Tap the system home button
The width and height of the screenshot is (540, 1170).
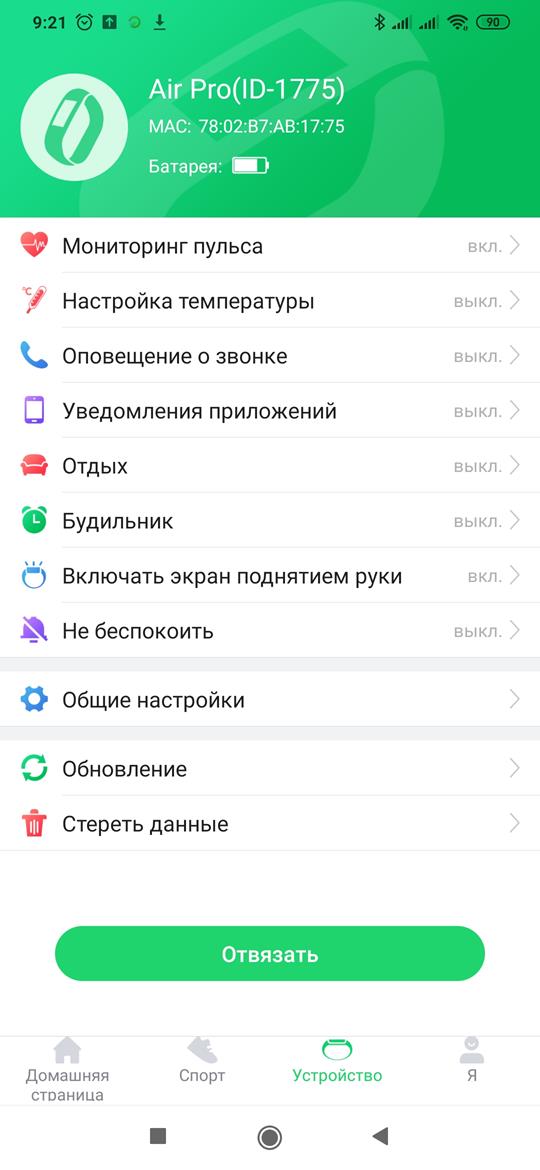click(269, 1136)
